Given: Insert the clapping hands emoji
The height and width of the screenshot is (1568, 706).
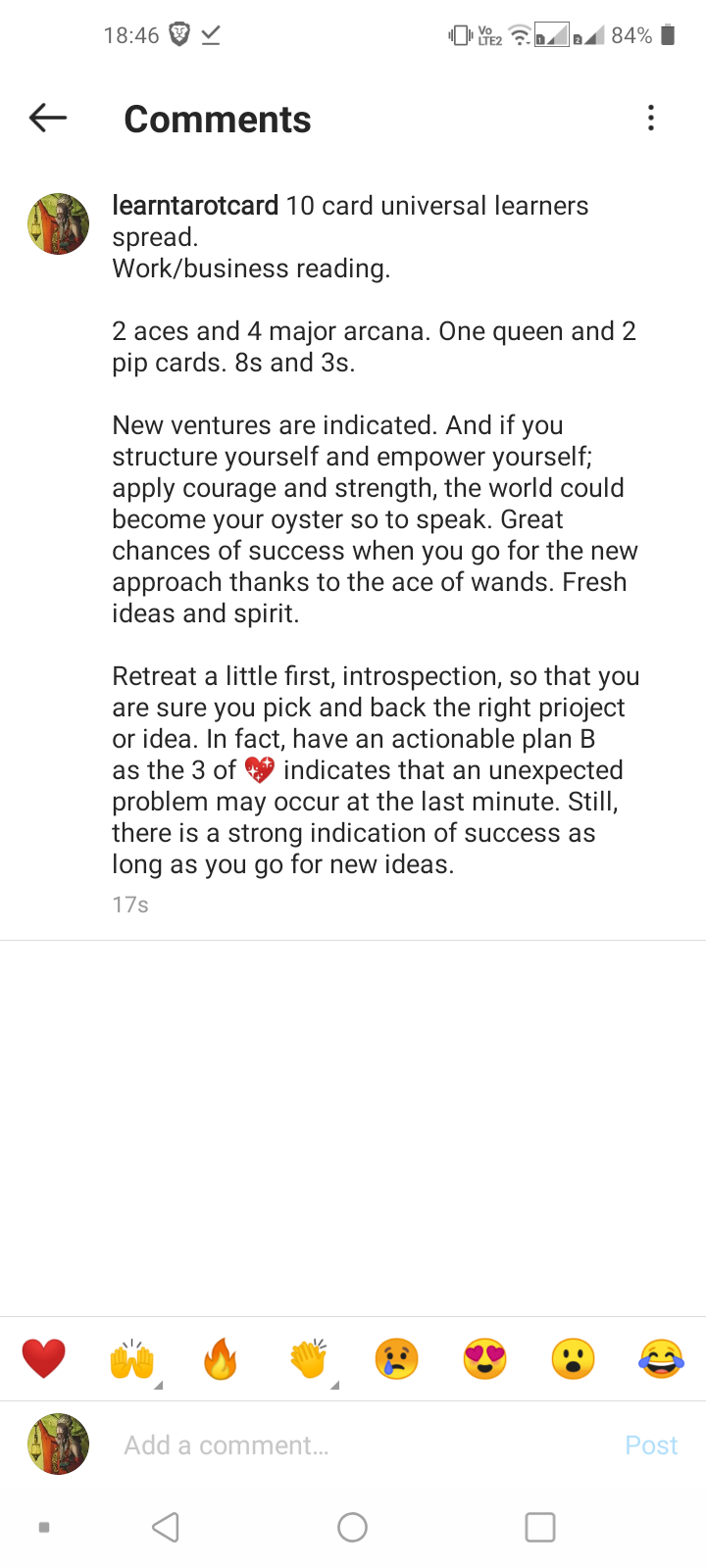Looking at the screenshot, I should (x=309, y=1359).
